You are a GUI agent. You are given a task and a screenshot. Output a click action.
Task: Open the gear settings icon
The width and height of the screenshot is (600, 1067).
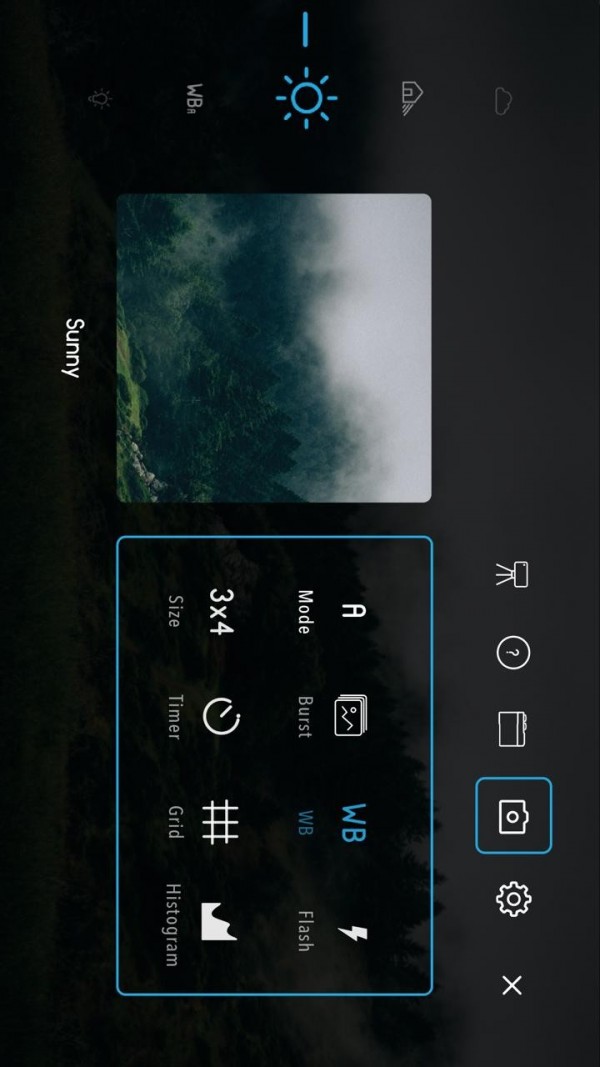[x=513, y=898]
